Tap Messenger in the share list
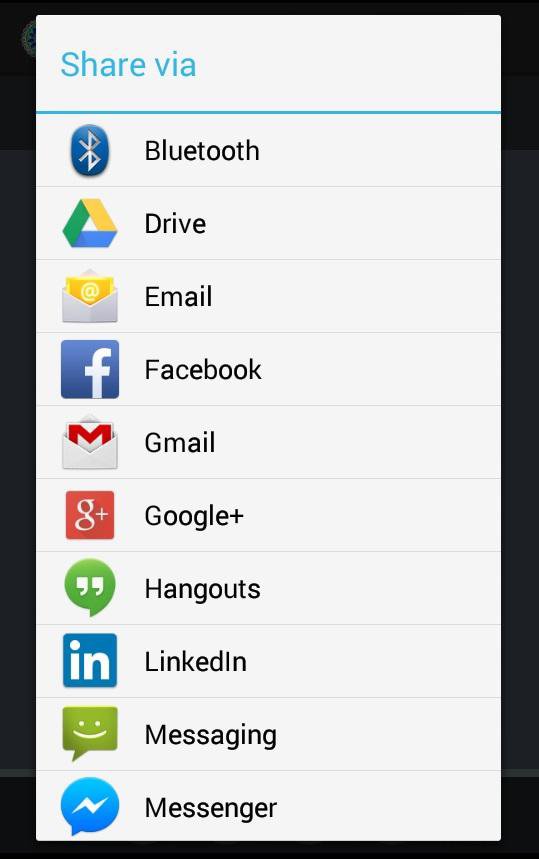The height and width of the screenshot is (859, 539). [x=268, y=806]
